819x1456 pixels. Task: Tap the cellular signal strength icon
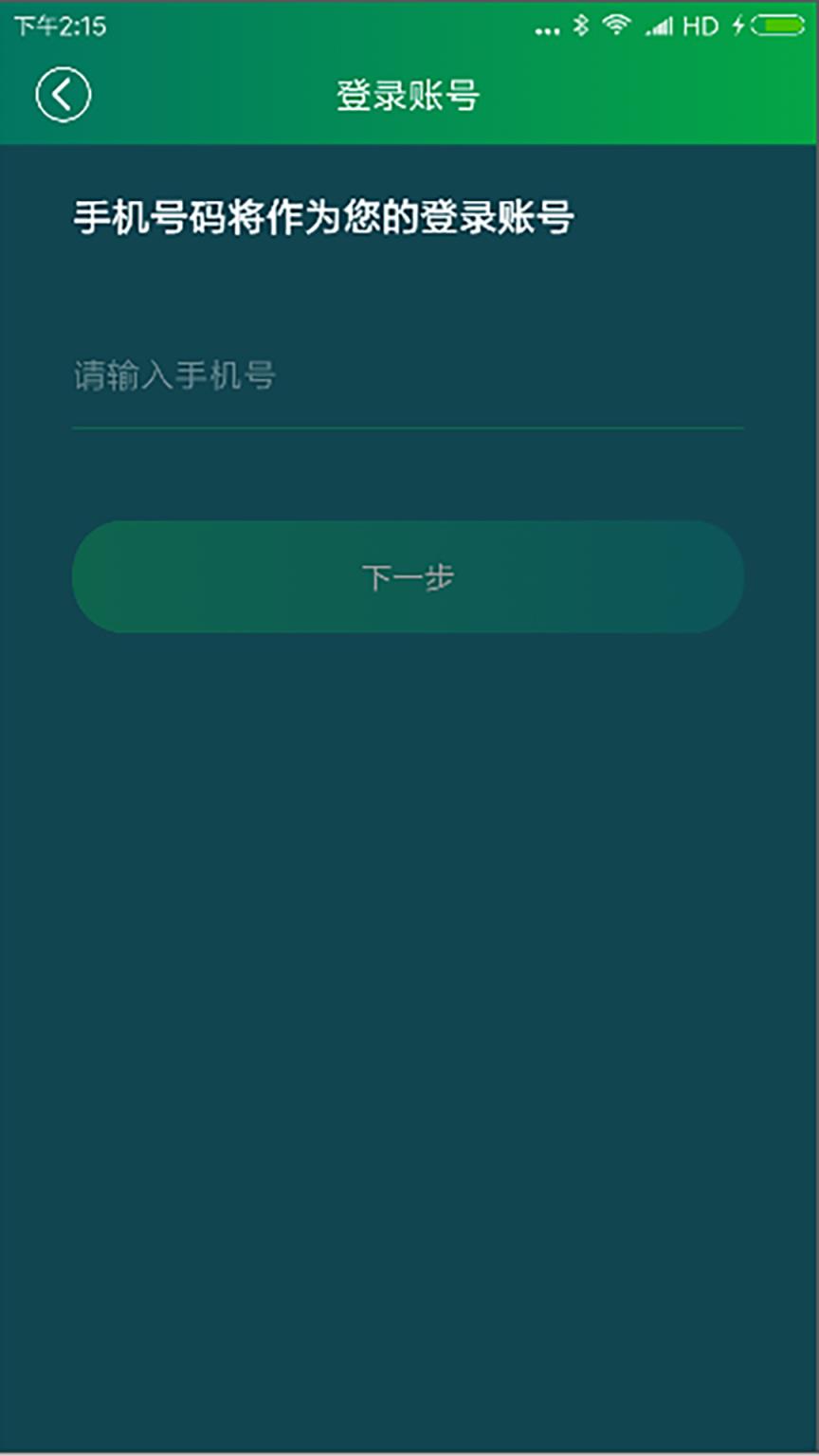pyautogui.click(x=660, y=28)
